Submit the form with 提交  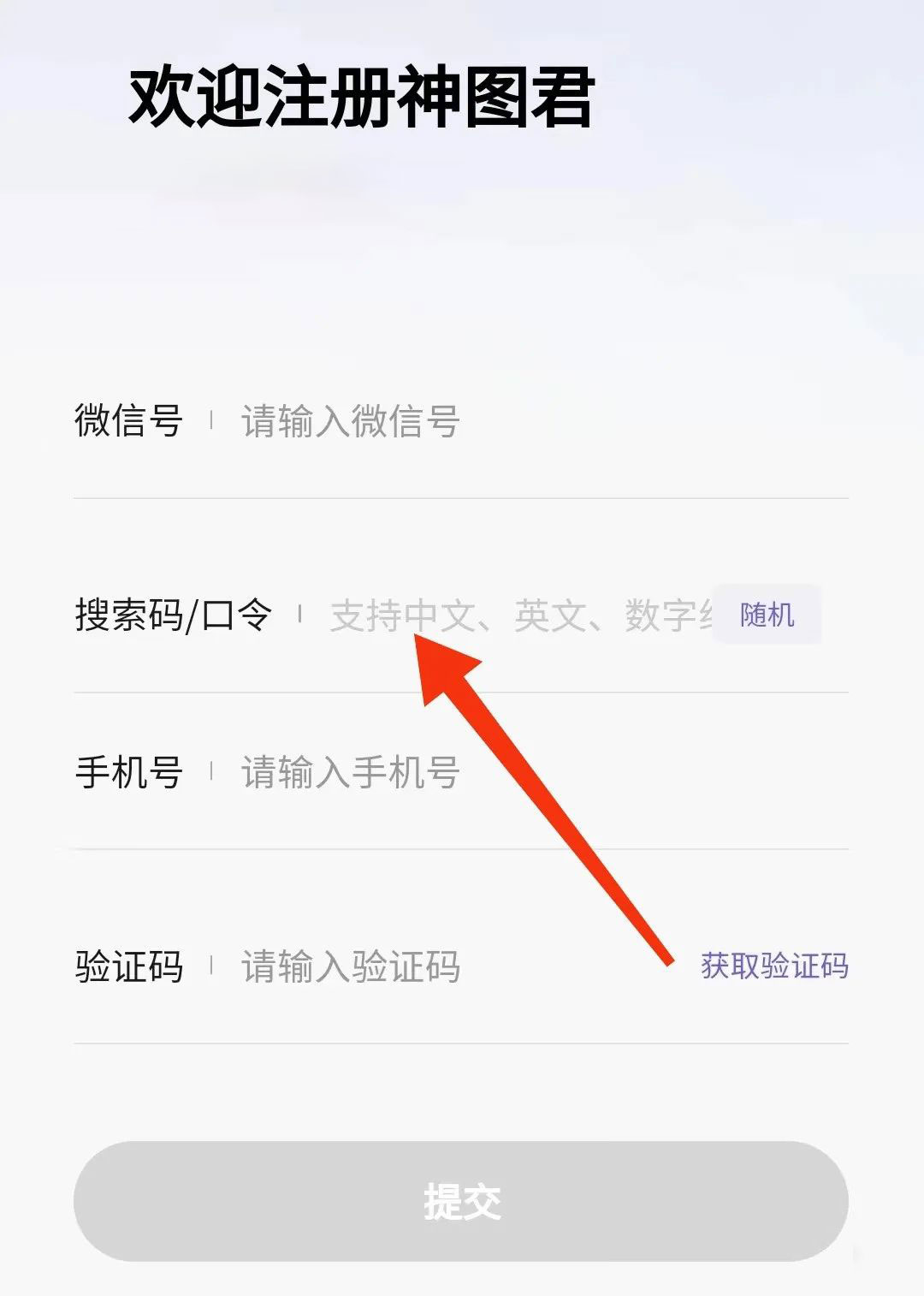click(x=461, y=1201)
